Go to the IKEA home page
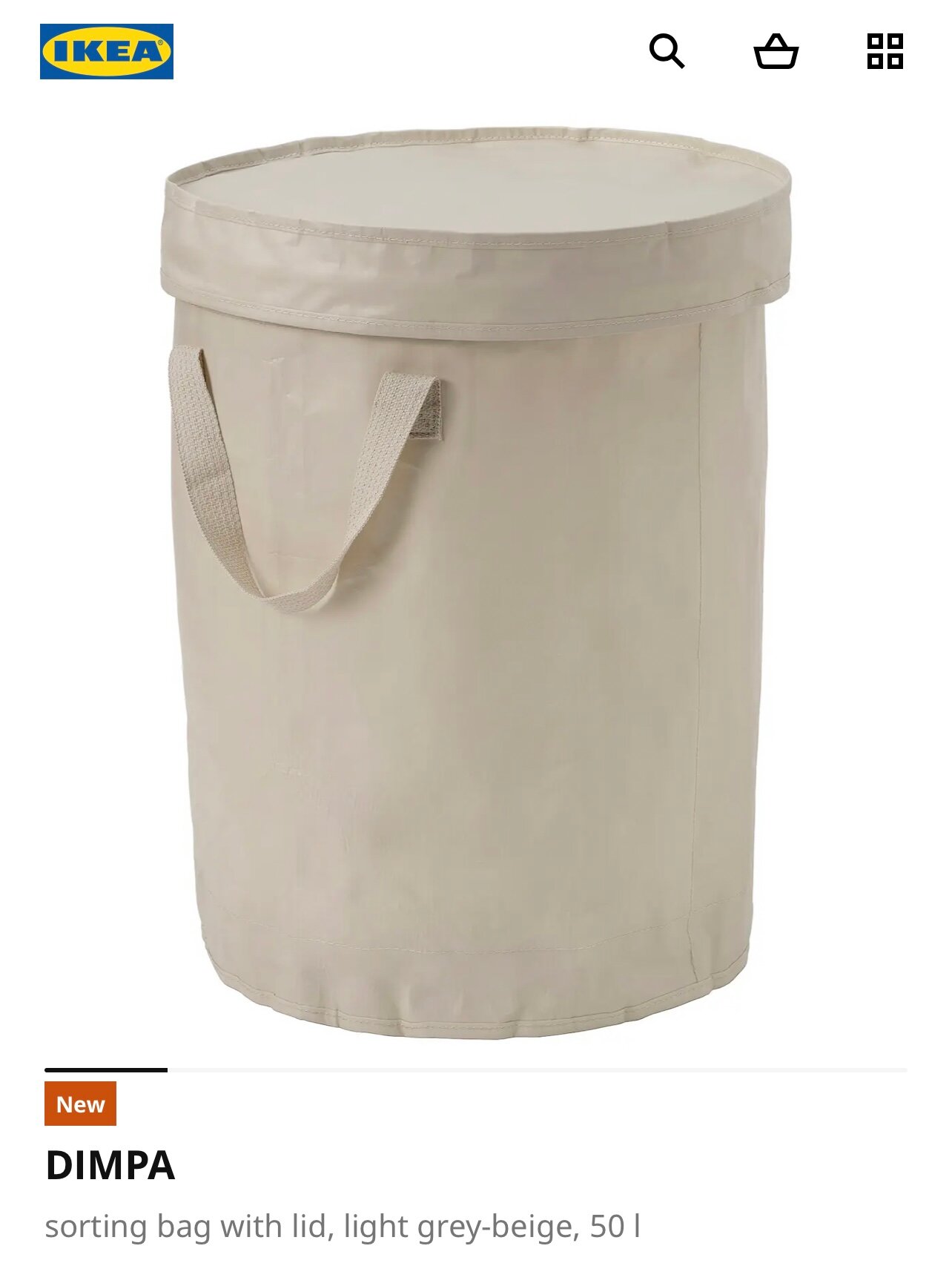The height and width of the screenshot is (1263, 952). pos(107,51)
